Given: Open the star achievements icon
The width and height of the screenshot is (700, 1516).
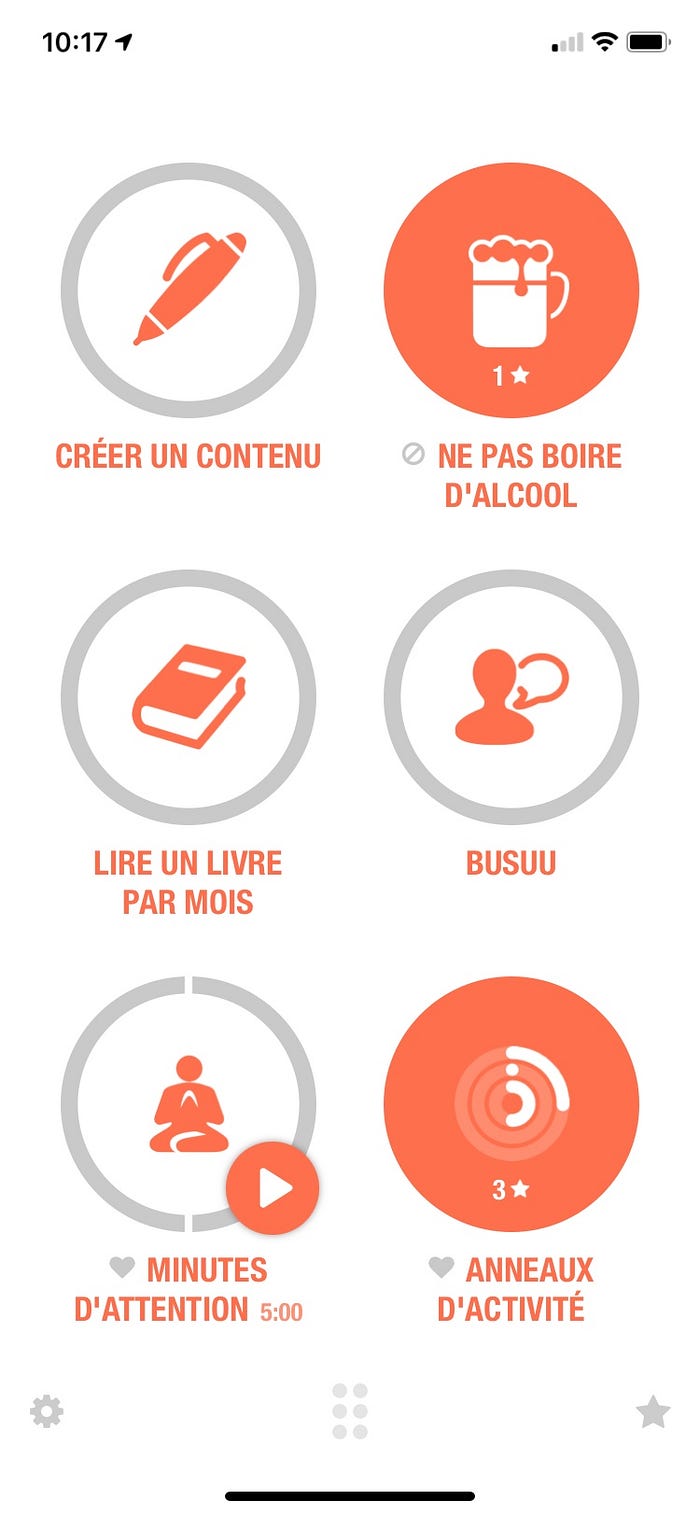Looking at the screenshot, I should point(653,1411).
